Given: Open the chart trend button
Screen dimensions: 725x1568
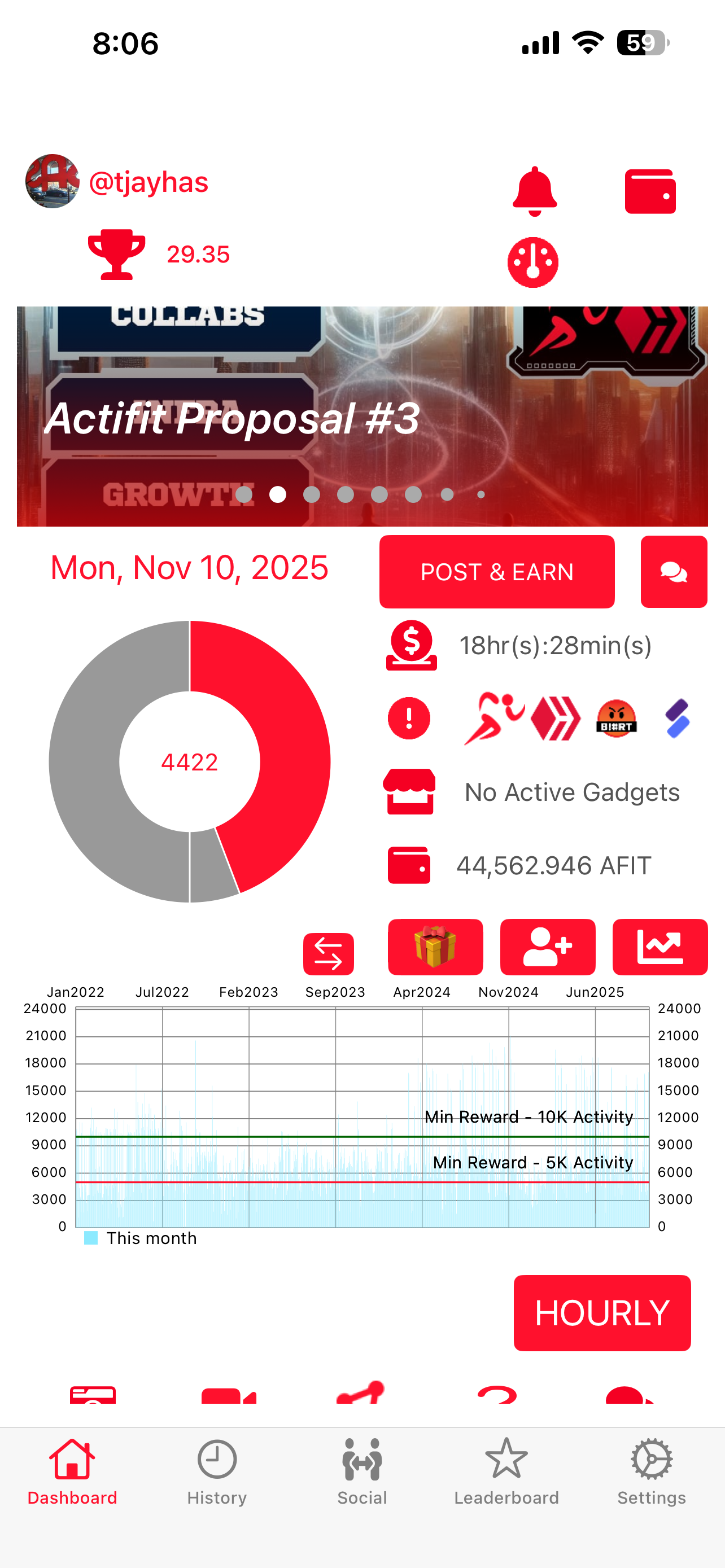Looking at the screenshot, I should pyautogui.click(x=660, y=947).
